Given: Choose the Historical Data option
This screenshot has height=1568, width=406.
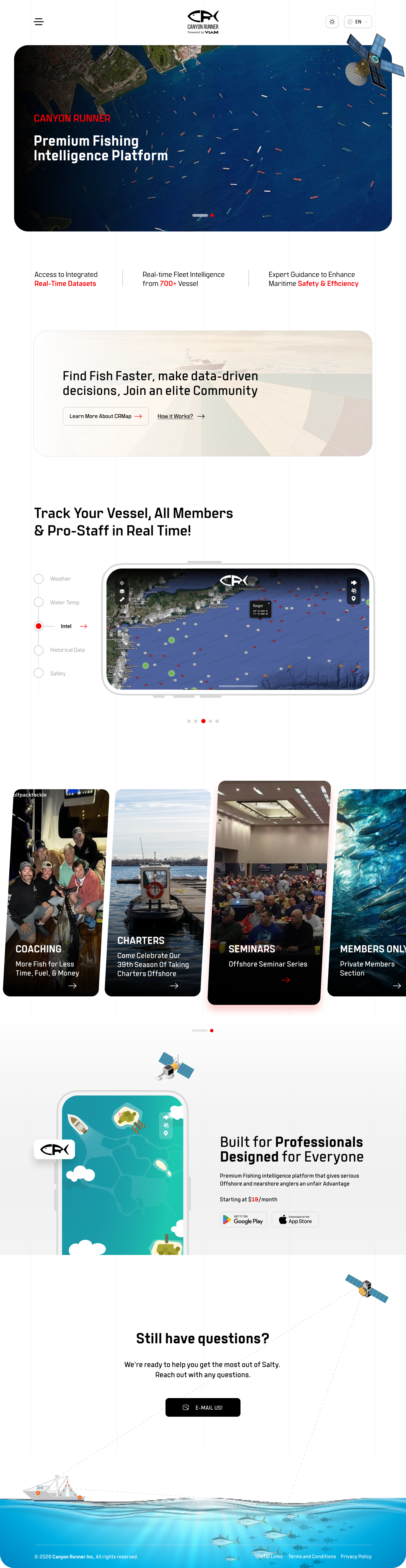Looking at the screenshot, I should click(67, 650).
